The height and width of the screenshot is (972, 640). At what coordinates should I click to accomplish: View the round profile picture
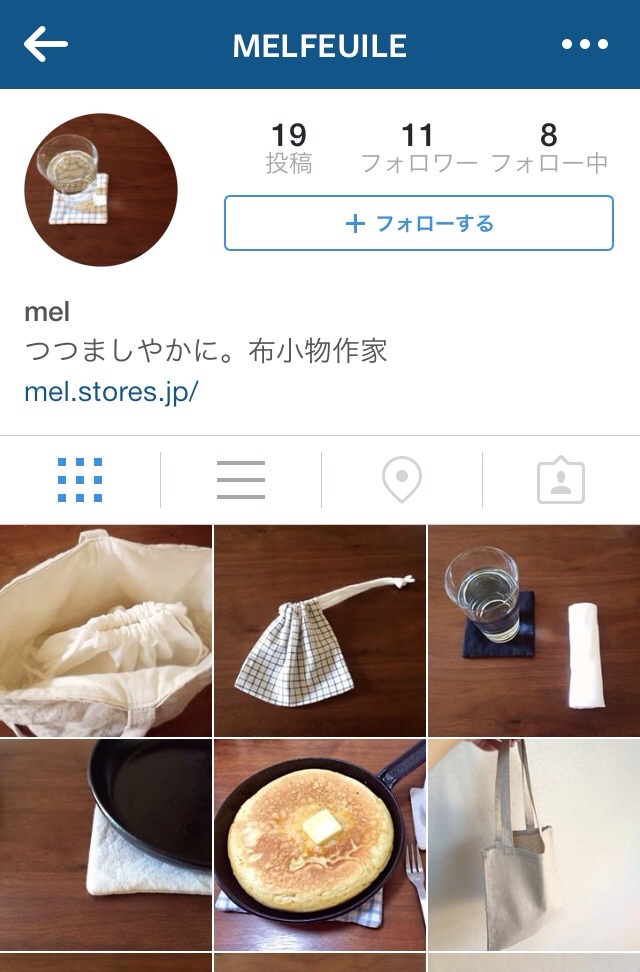(101, 190)
